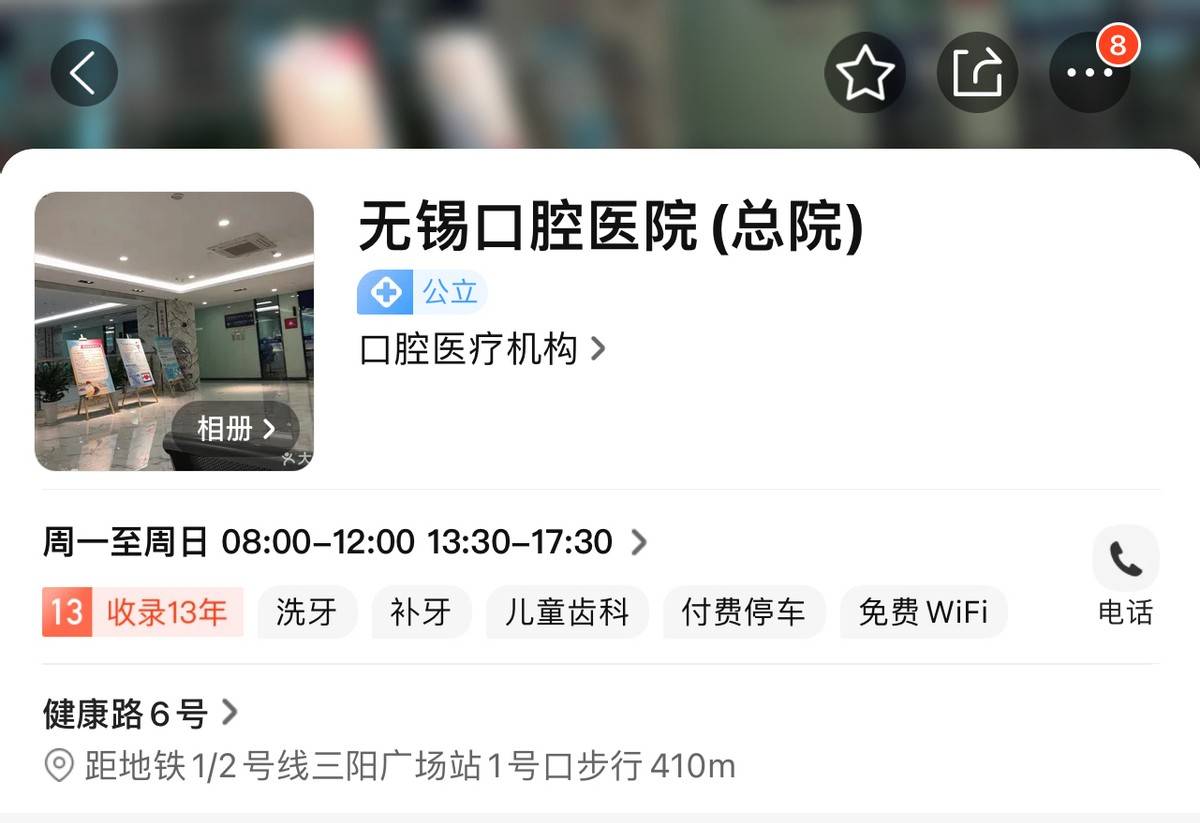Select the 免费WiFi tag

[922, 612]
